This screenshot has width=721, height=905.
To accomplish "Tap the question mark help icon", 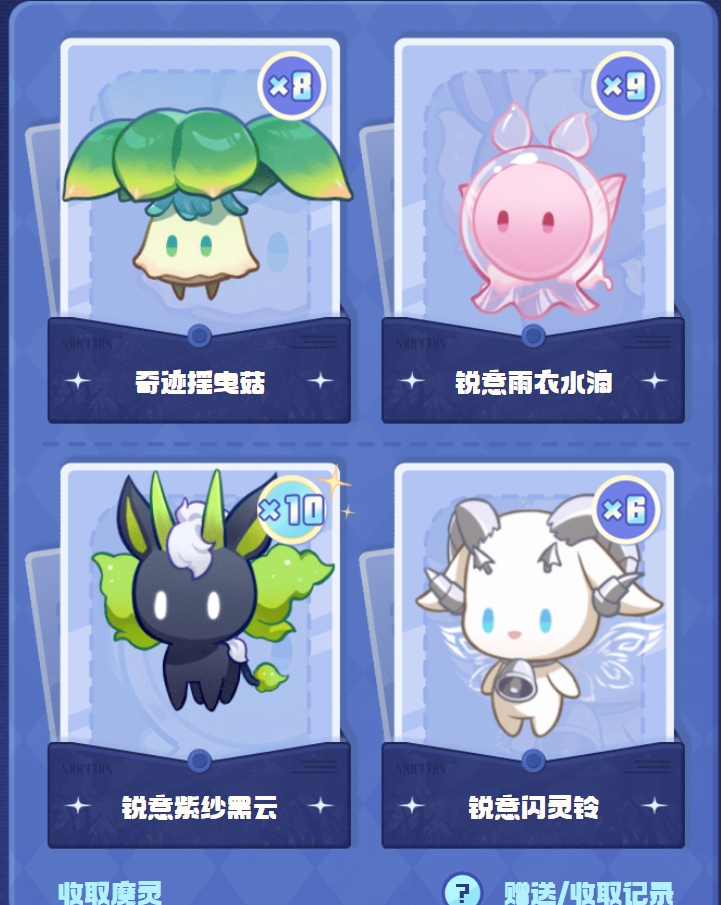I will coord(463,889).
